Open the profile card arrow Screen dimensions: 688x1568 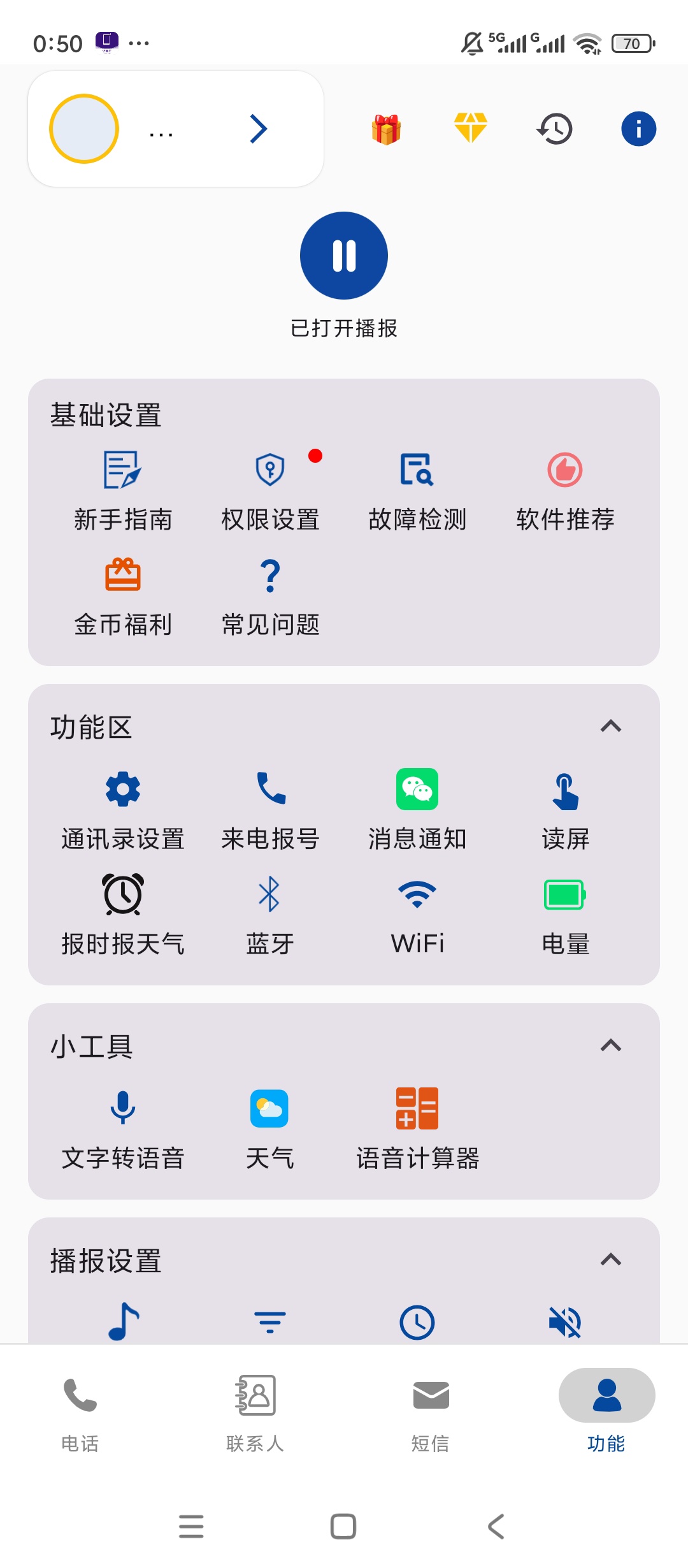point(258,129)
